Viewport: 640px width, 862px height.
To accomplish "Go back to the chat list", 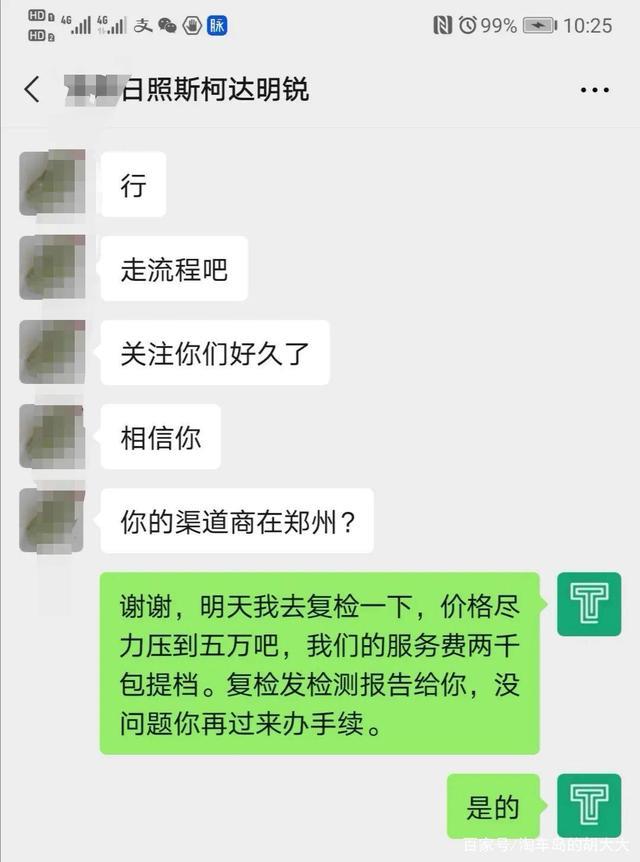I will click(32, 89).
